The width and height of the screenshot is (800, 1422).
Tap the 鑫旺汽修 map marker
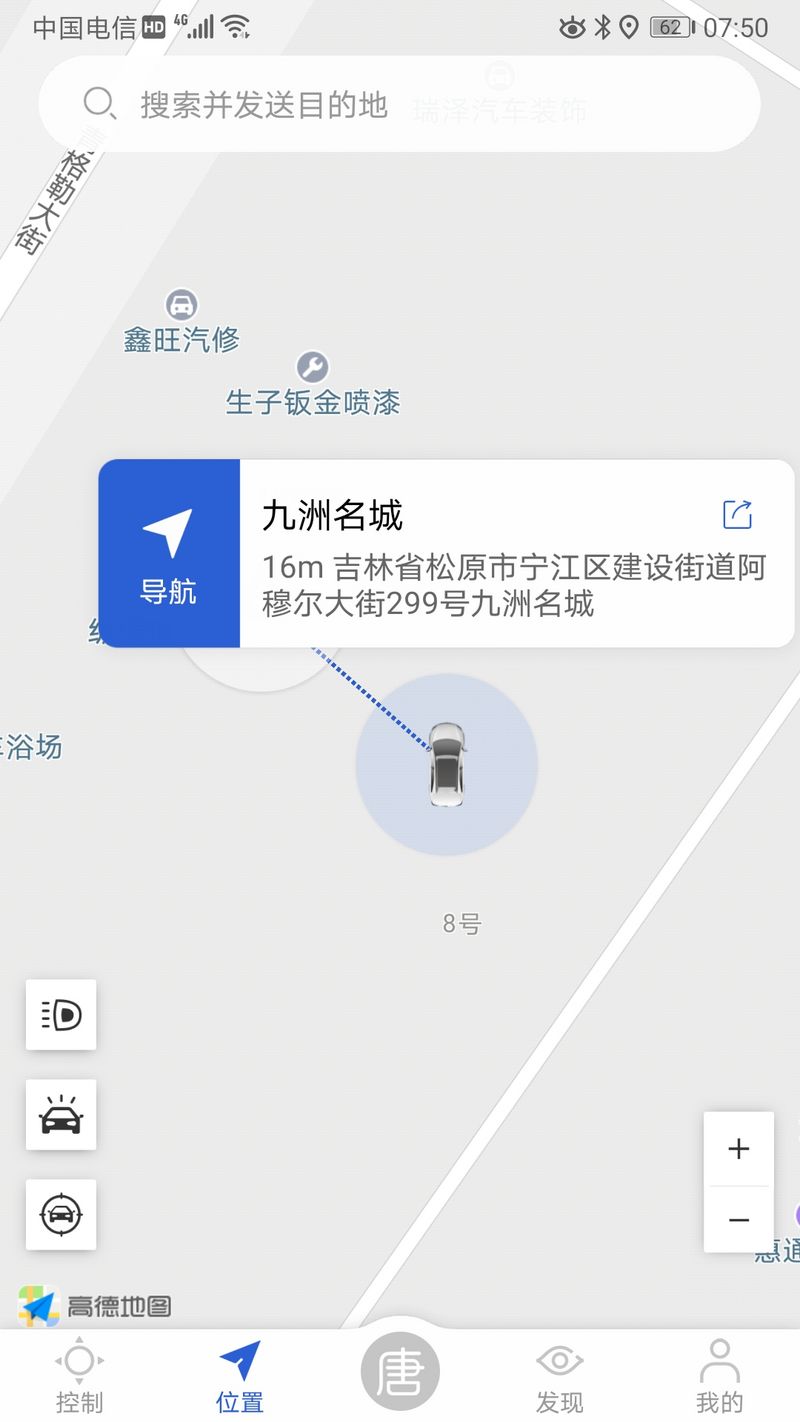click(x=181, y=322)
